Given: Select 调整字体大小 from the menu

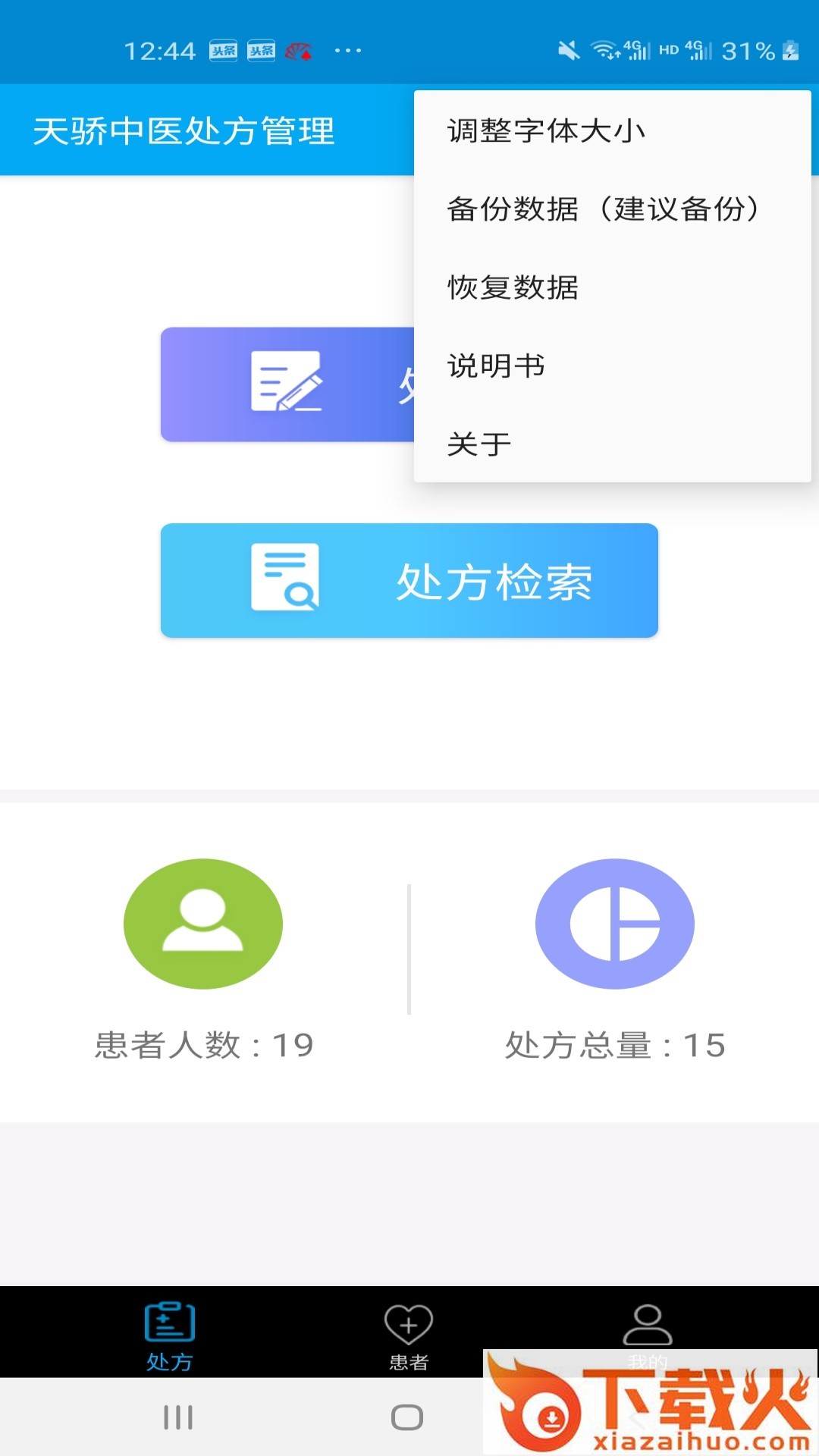Looking at the screenshot, I should (x=546, y=131).
